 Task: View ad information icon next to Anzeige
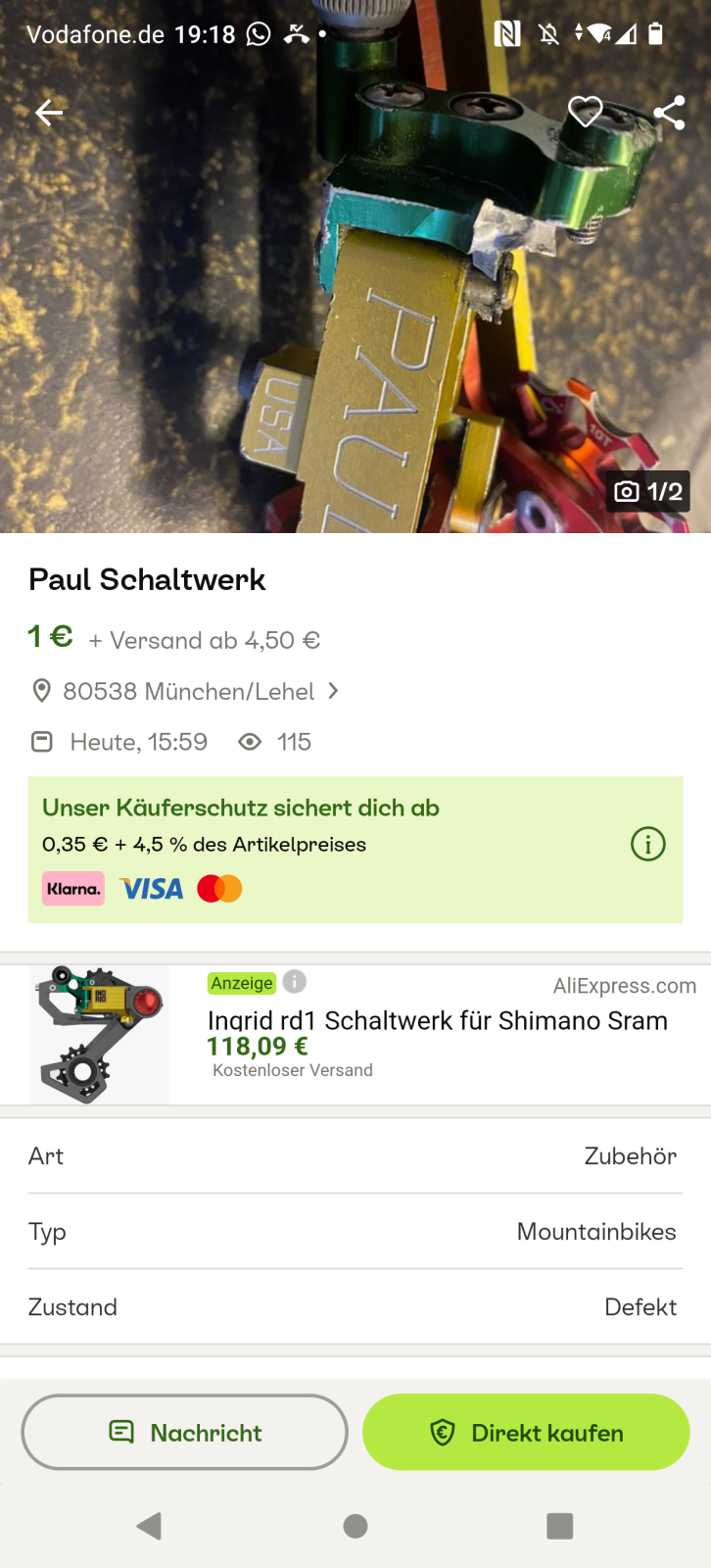tap(295, 982)
